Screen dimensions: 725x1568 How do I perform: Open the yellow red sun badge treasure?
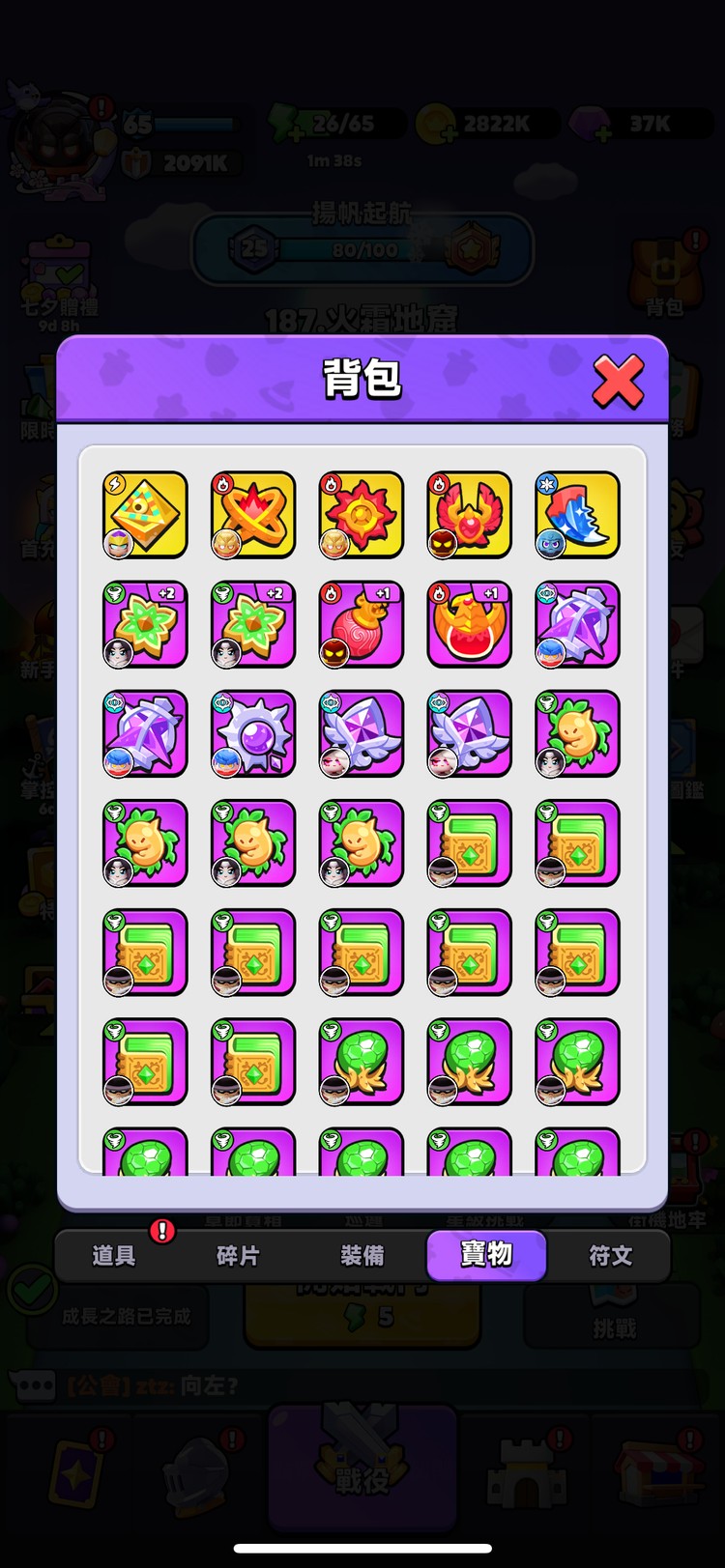[x=362, y=515]
